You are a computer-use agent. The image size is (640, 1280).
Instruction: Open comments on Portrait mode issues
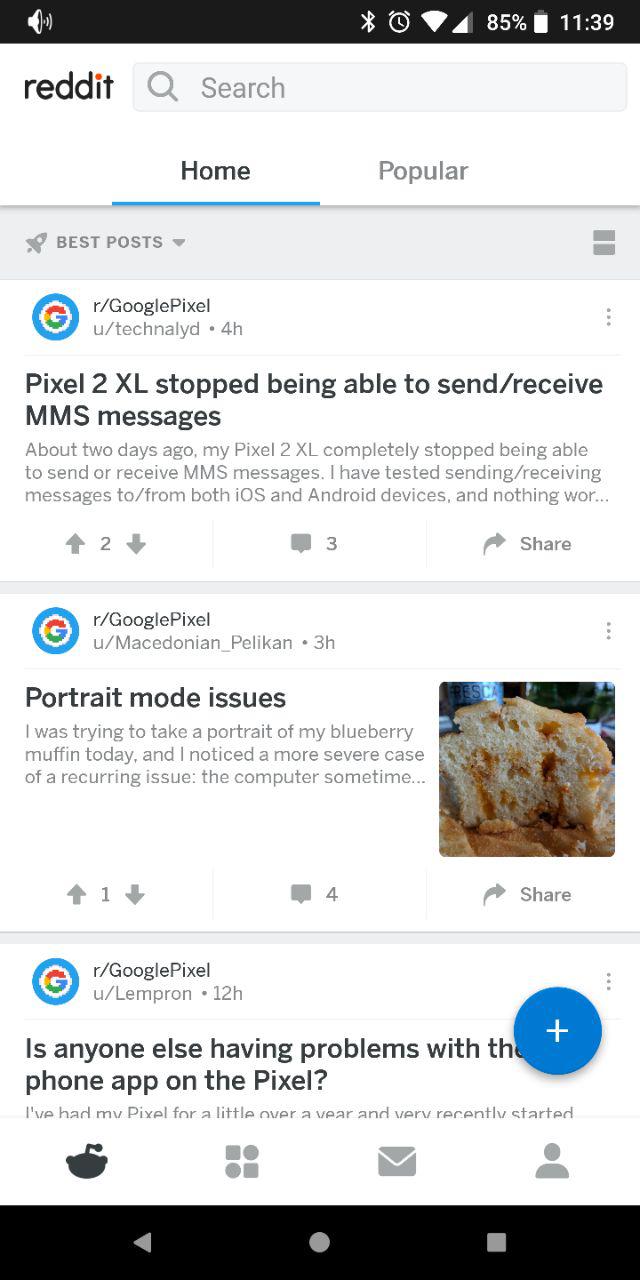tap(314, 895)
